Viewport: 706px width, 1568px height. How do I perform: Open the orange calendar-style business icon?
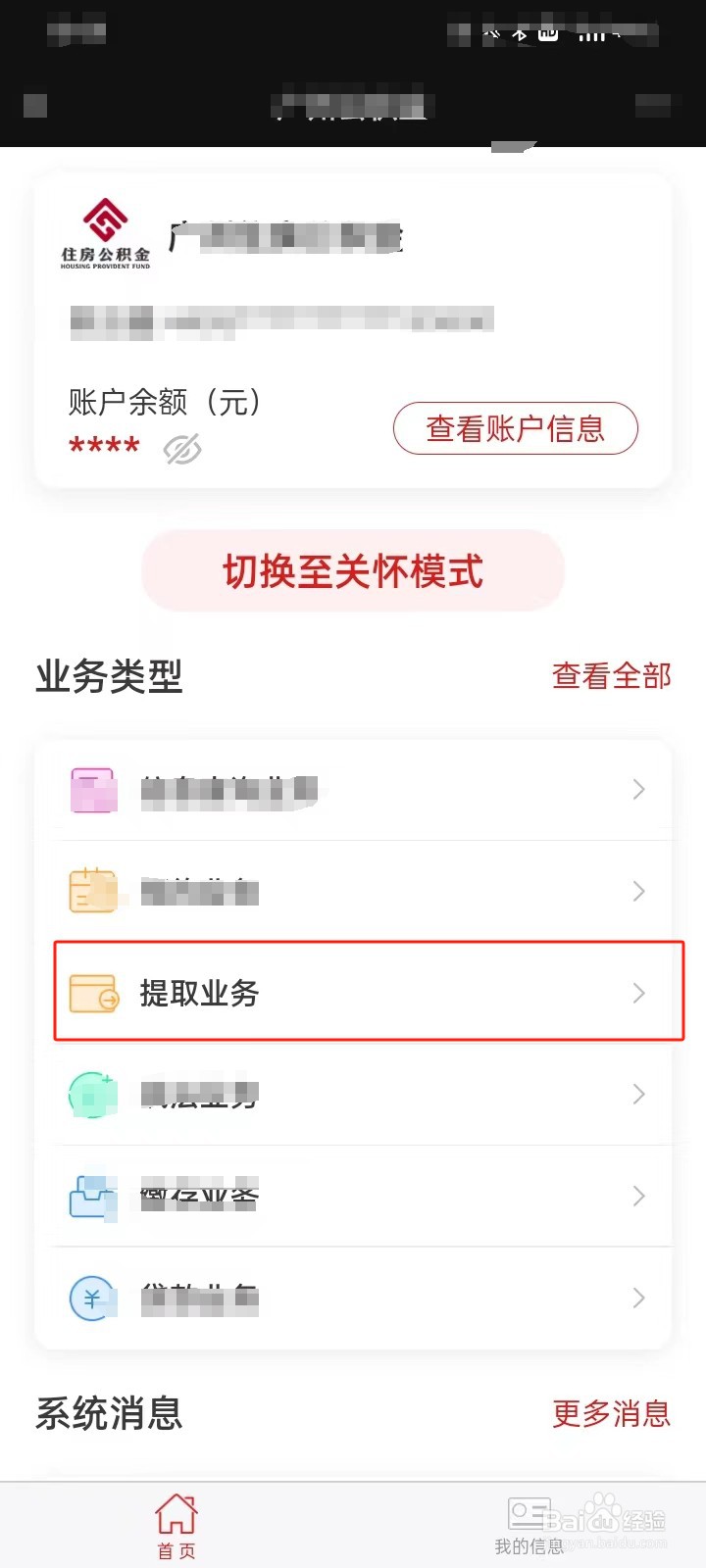click(93, 891)
